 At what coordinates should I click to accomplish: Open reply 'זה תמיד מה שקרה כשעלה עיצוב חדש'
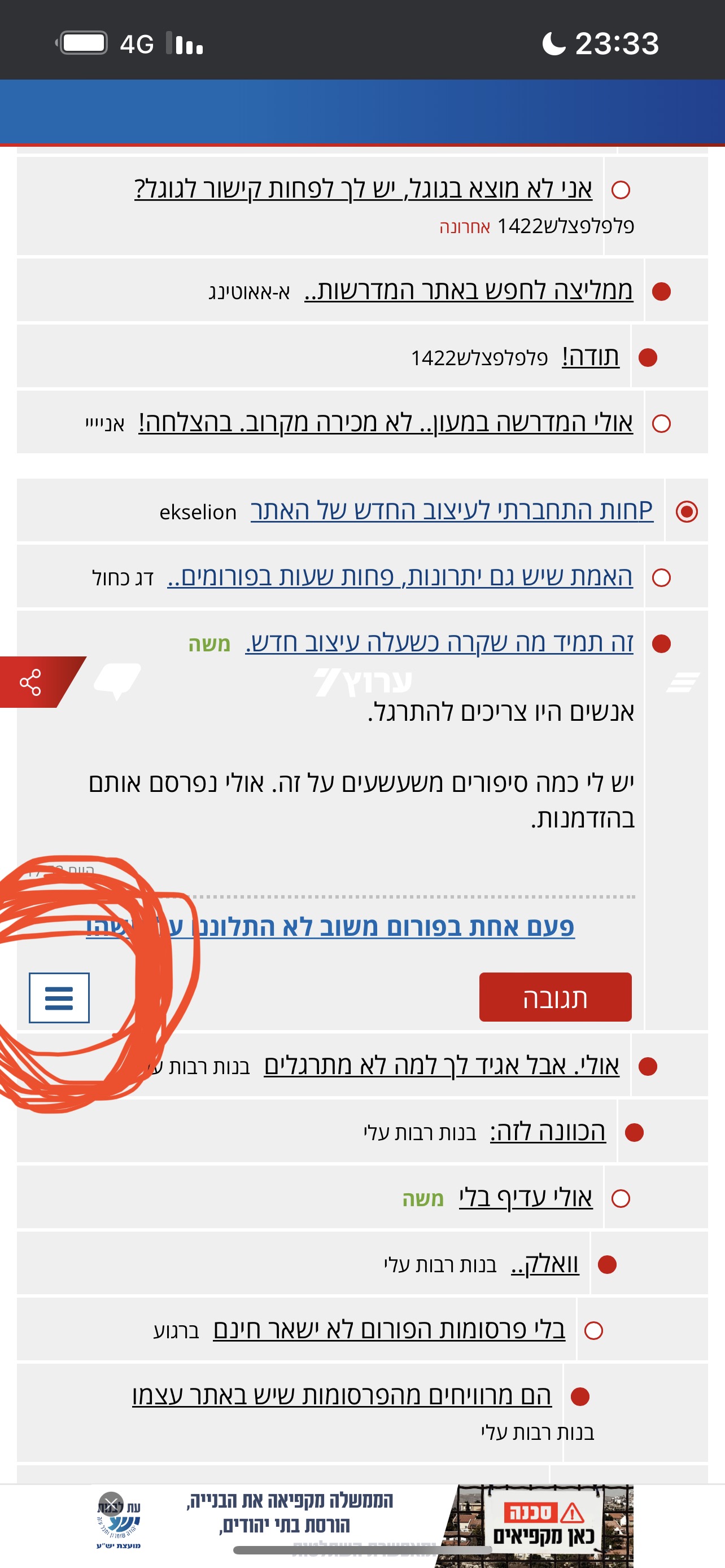tap(439, 643)
